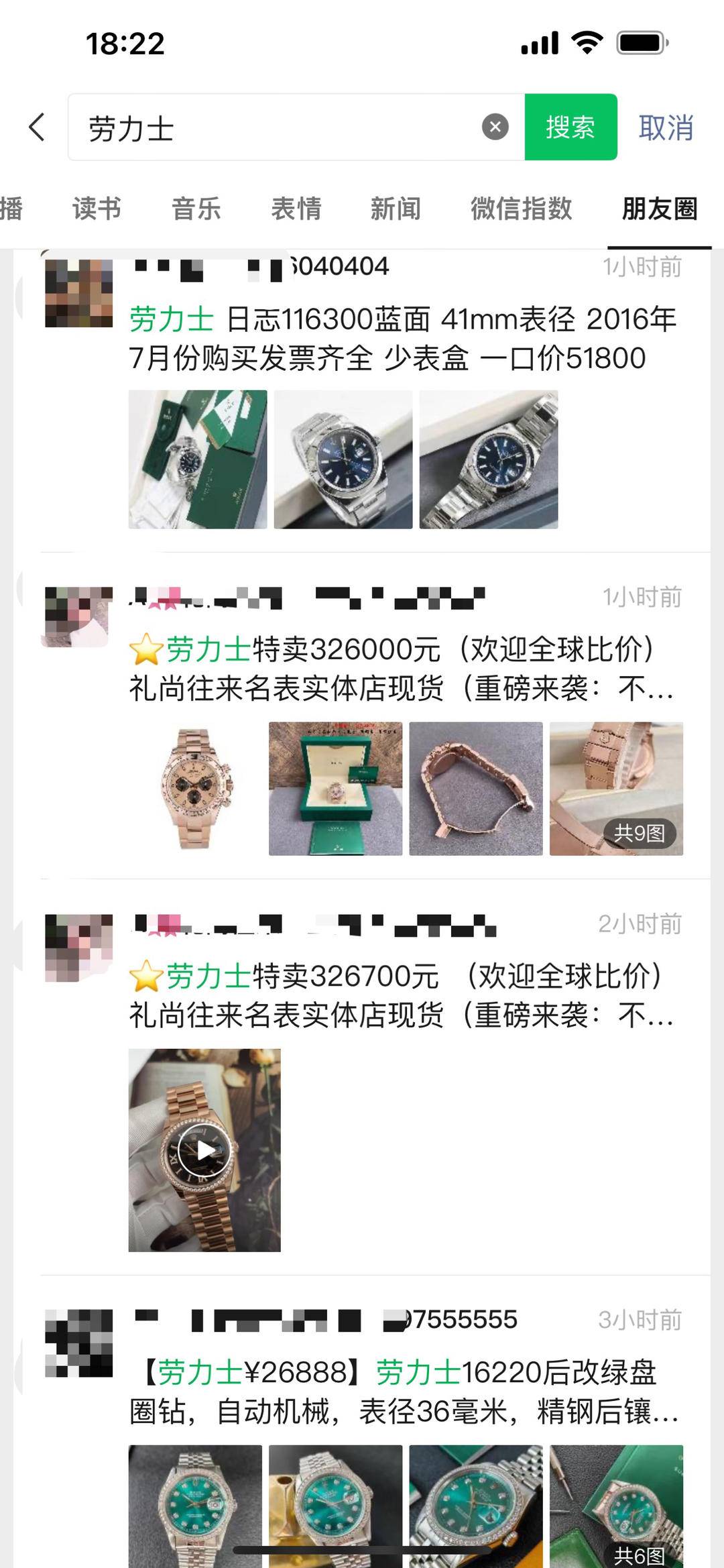Tap the green 搜索 button
724x1568 pixels.
click(570, 127)
